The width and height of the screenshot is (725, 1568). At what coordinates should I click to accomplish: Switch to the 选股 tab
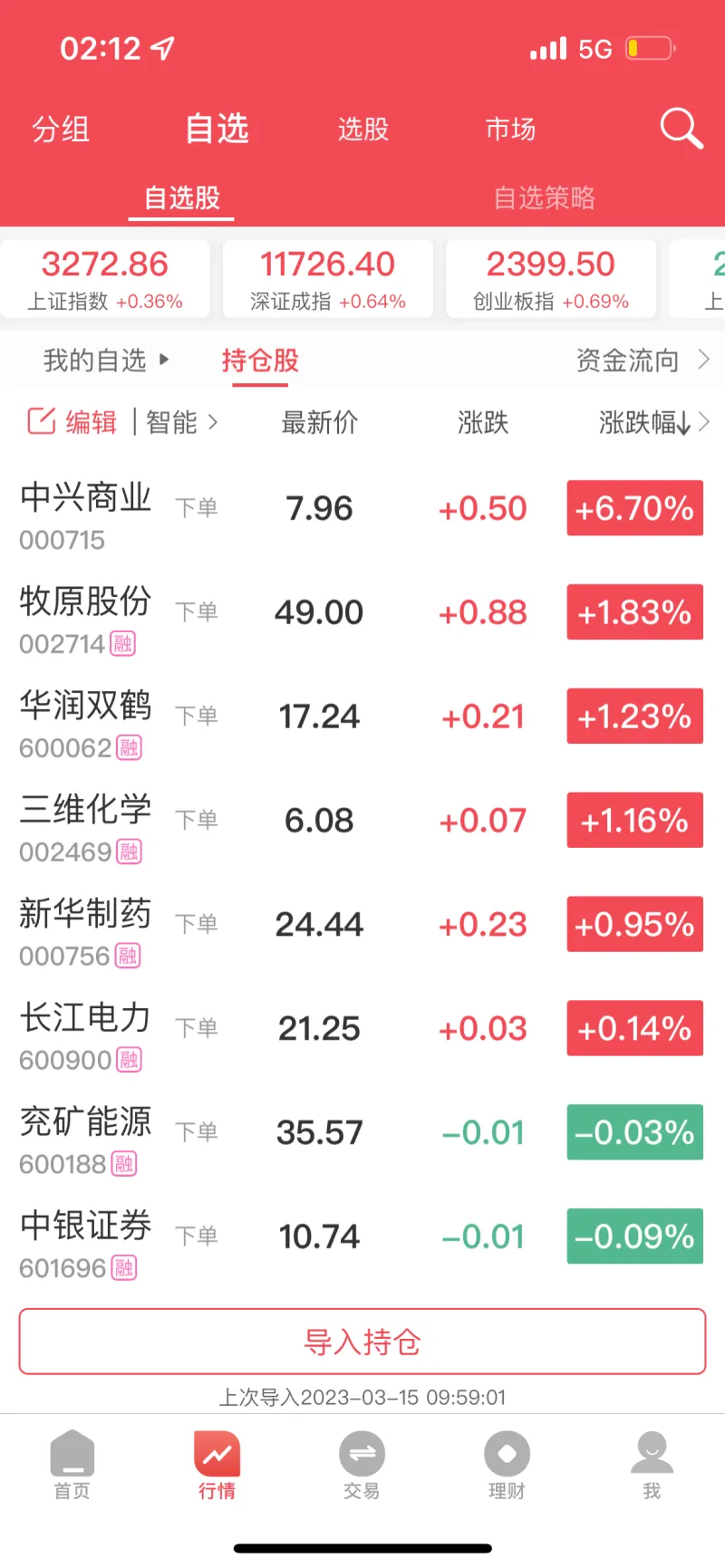[x=362, y=130]
